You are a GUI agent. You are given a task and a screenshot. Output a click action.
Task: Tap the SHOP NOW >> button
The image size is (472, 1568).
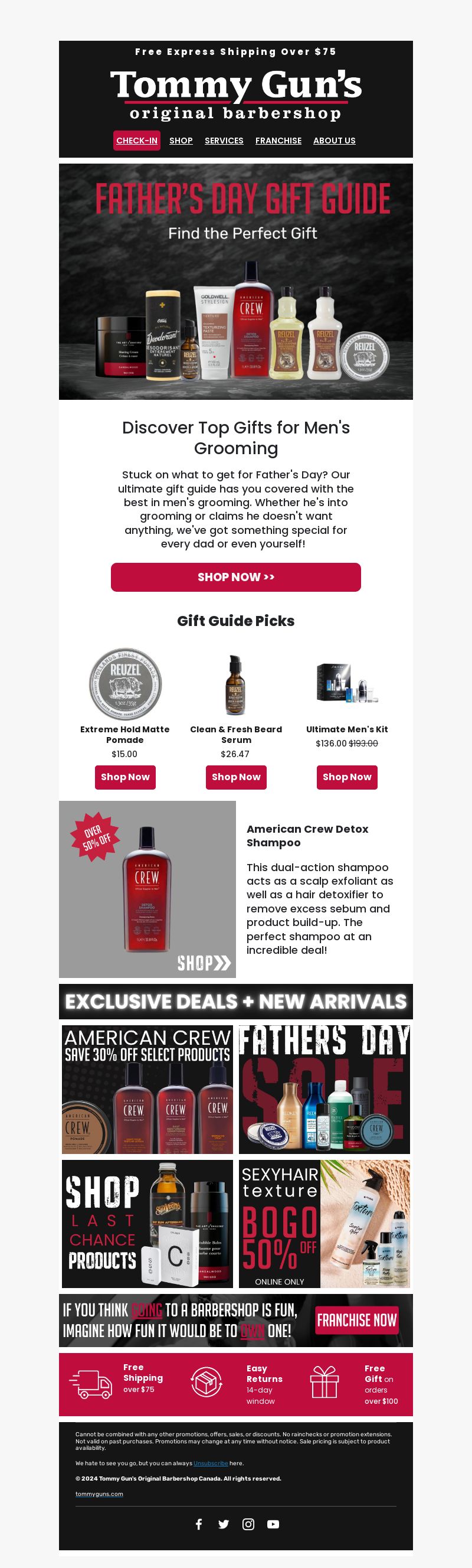236,577
